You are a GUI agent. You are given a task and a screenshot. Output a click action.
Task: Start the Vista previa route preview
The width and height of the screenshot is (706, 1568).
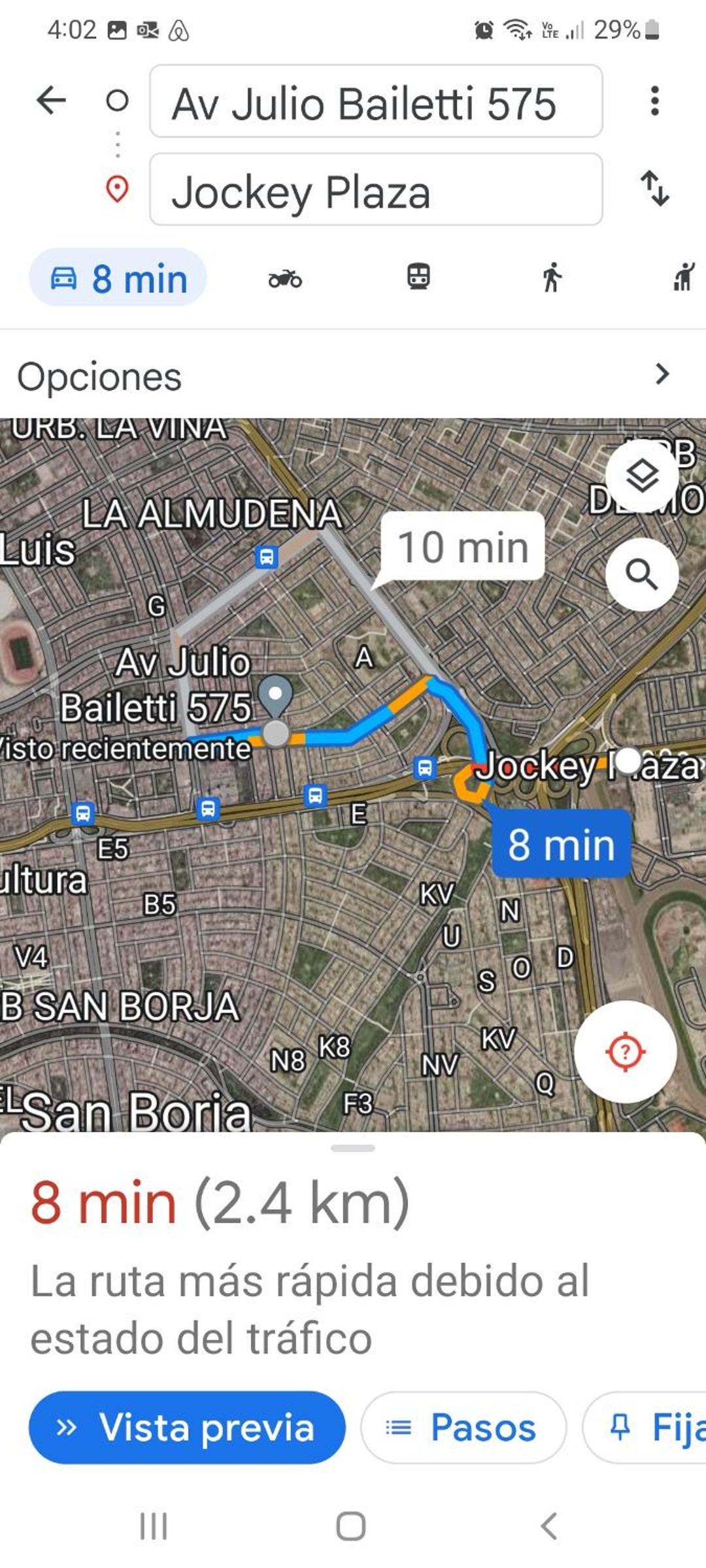[187, 1428]
